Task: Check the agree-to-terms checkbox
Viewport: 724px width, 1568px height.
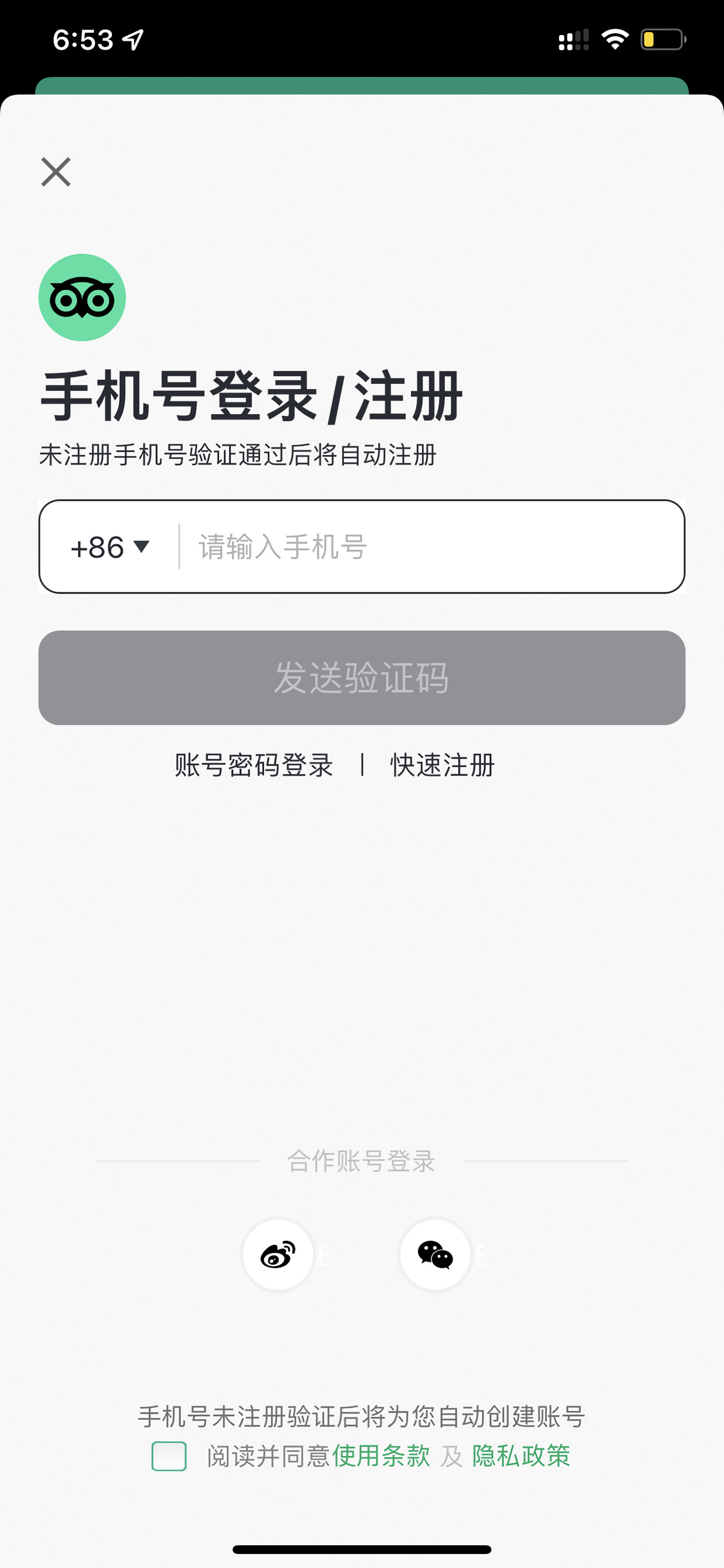Action: click(x=169, y=1456)
